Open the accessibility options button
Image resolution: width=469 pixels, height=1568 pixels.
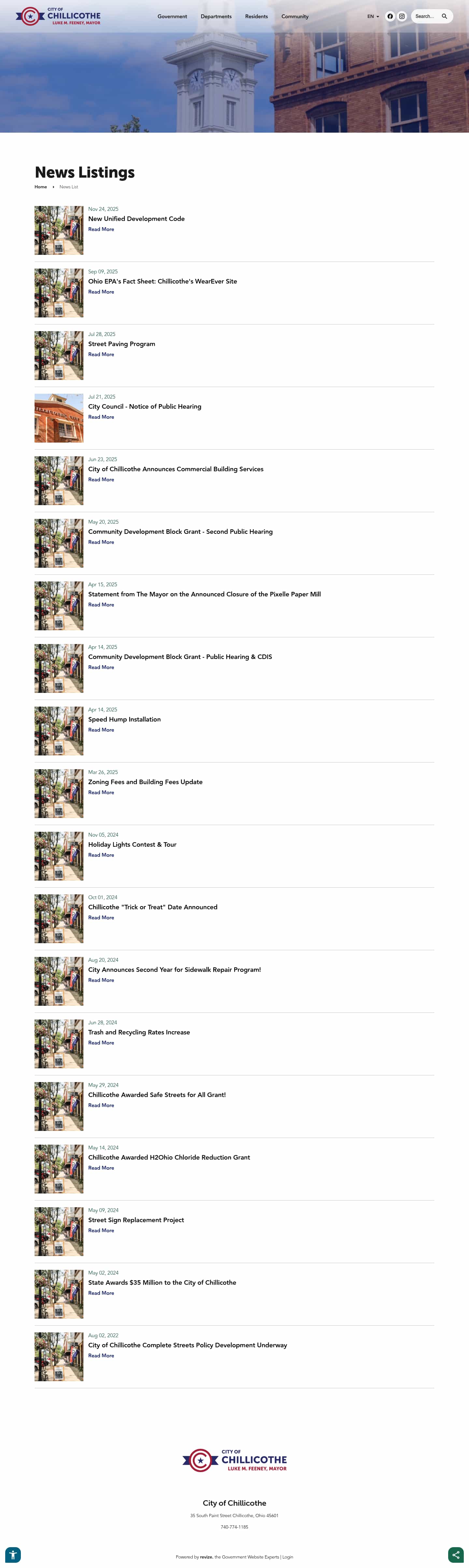[x=13, y=1555]
